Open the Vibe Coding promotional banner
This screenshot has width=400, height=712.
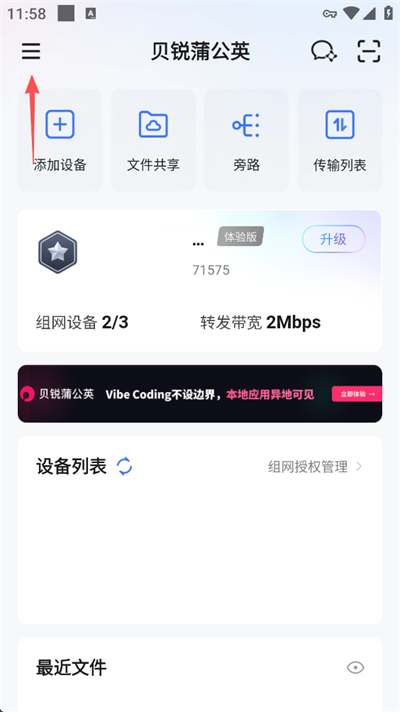coord(200,394)
